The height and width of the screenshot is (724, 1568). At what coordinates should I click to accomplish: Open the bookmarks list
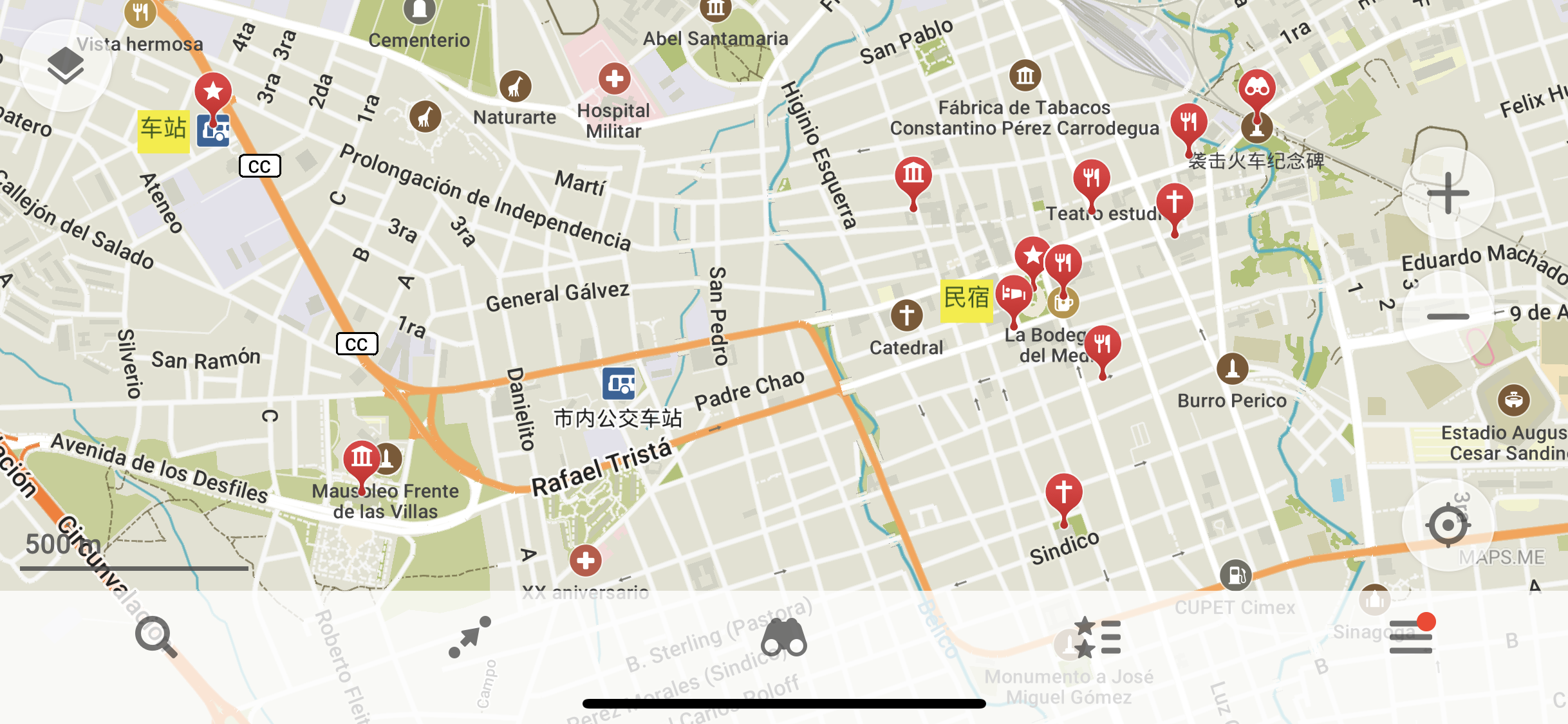[x=1097, y=638]
